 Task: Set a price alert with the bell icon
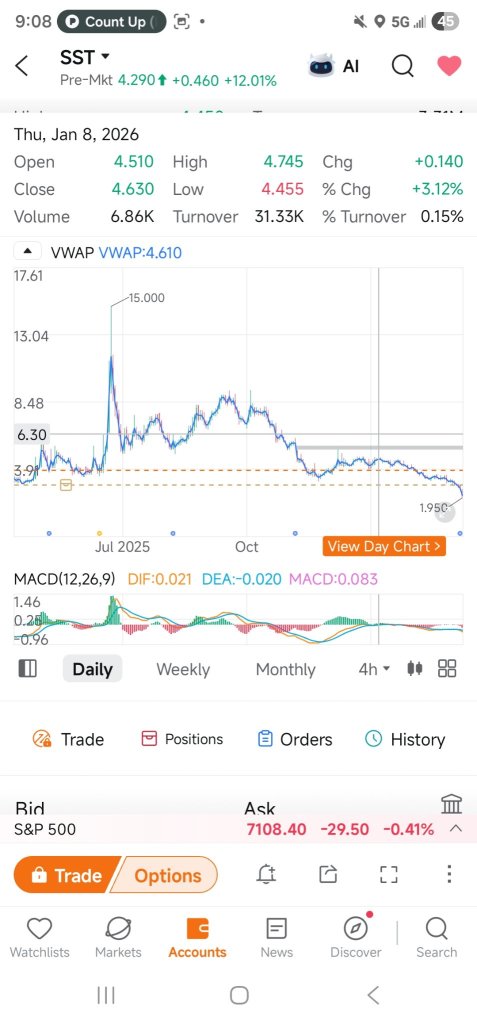click(x=266, y=874)
